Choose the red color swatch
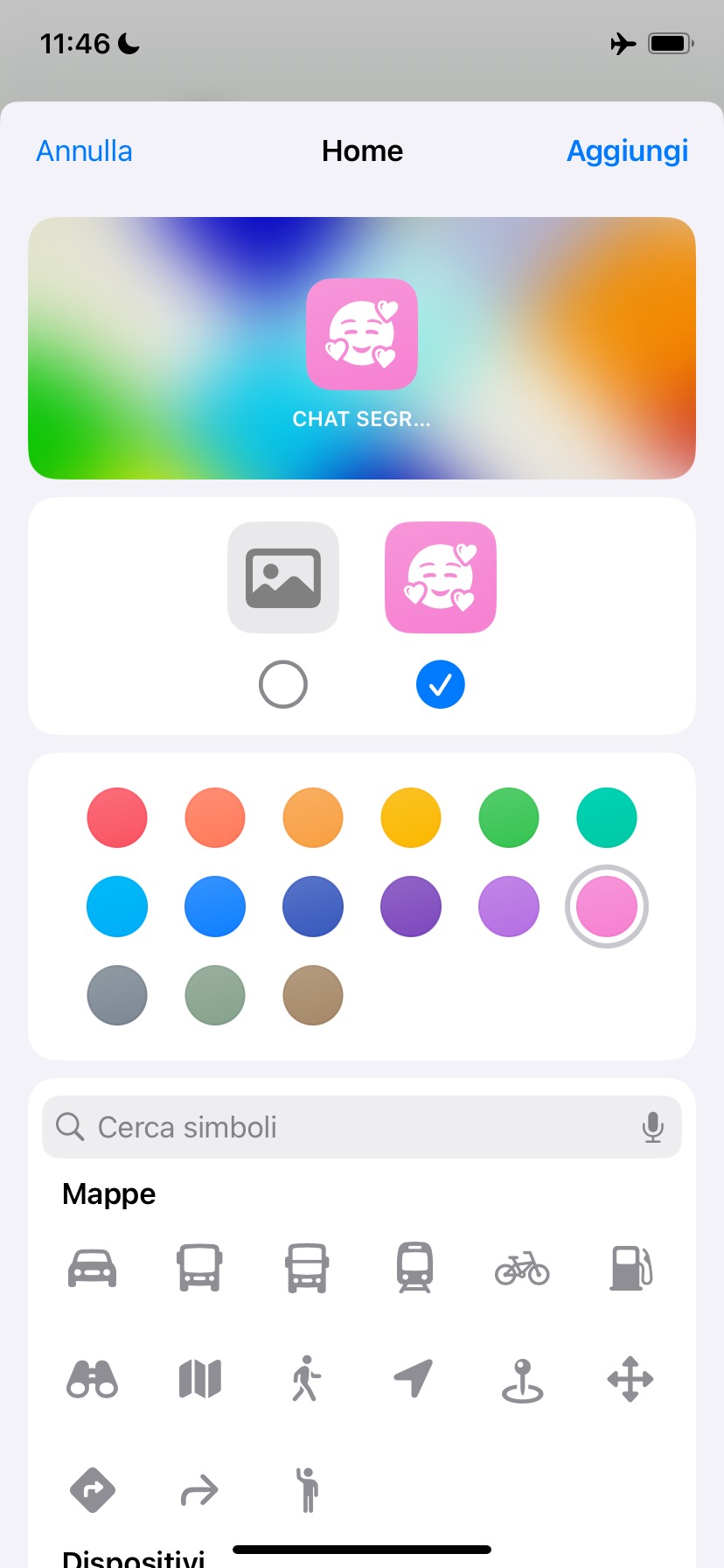This screenshot has height=1568, width=724. click(x=117, y=818)
